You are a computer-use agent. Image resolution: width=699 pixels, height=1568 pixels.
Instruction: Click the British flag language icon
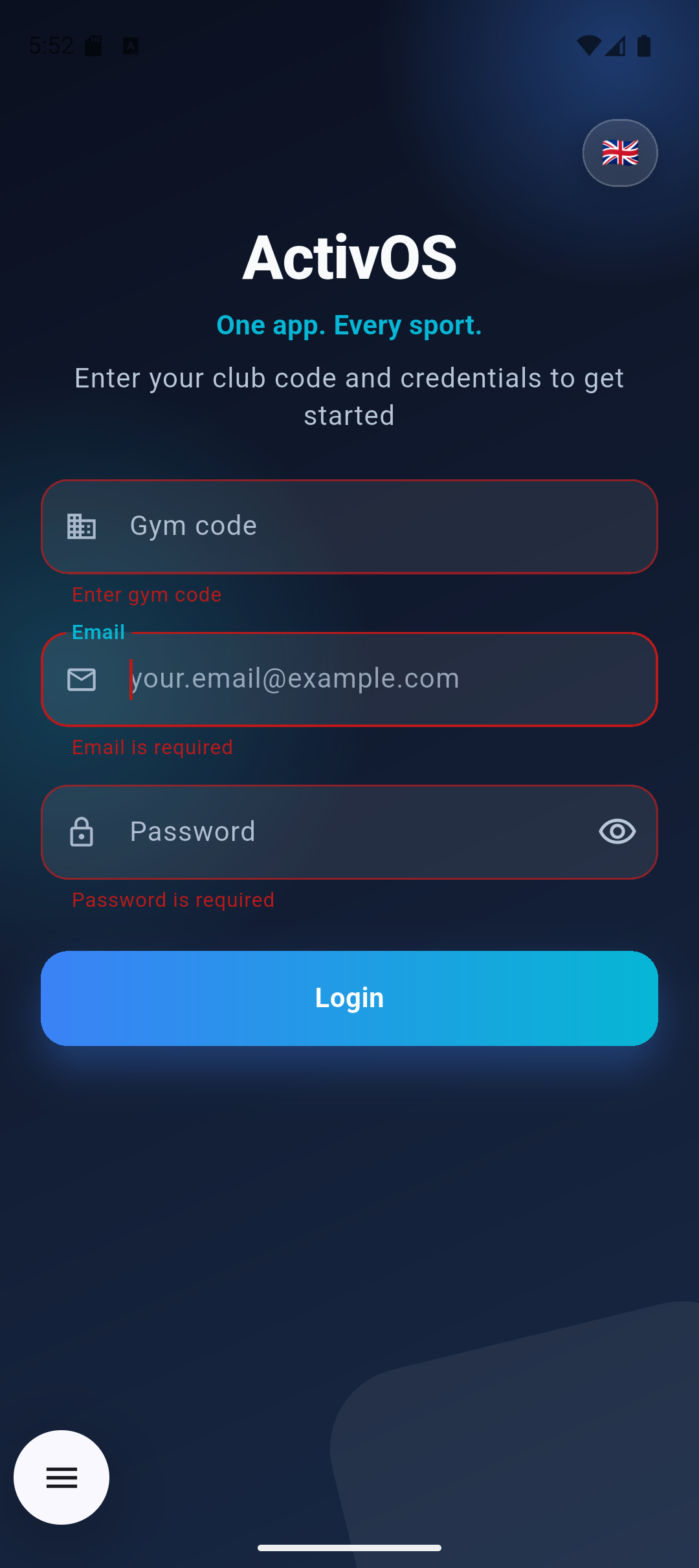click(x=619, y=153)
